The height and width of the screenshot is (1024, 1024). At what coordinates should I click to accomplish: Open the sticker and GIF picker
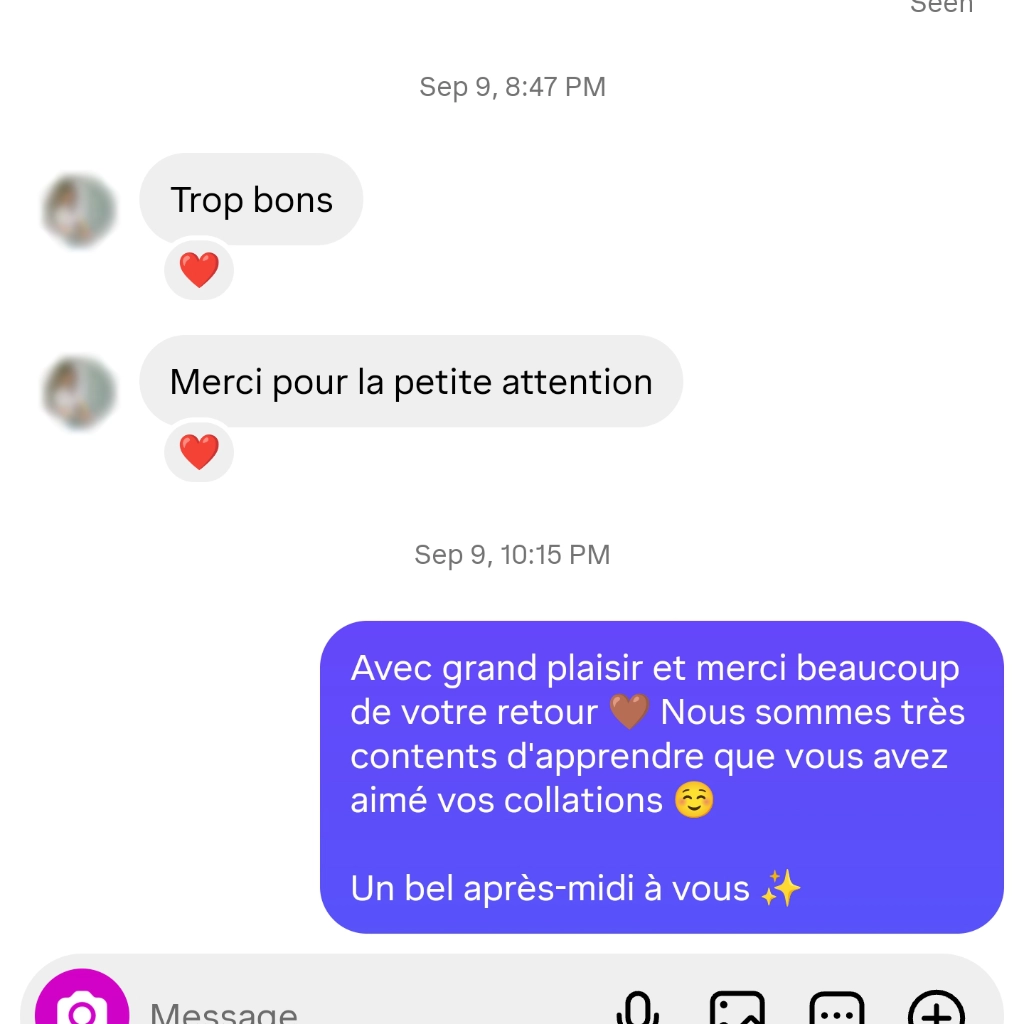pyautogui.click(x=836, y=1008)
